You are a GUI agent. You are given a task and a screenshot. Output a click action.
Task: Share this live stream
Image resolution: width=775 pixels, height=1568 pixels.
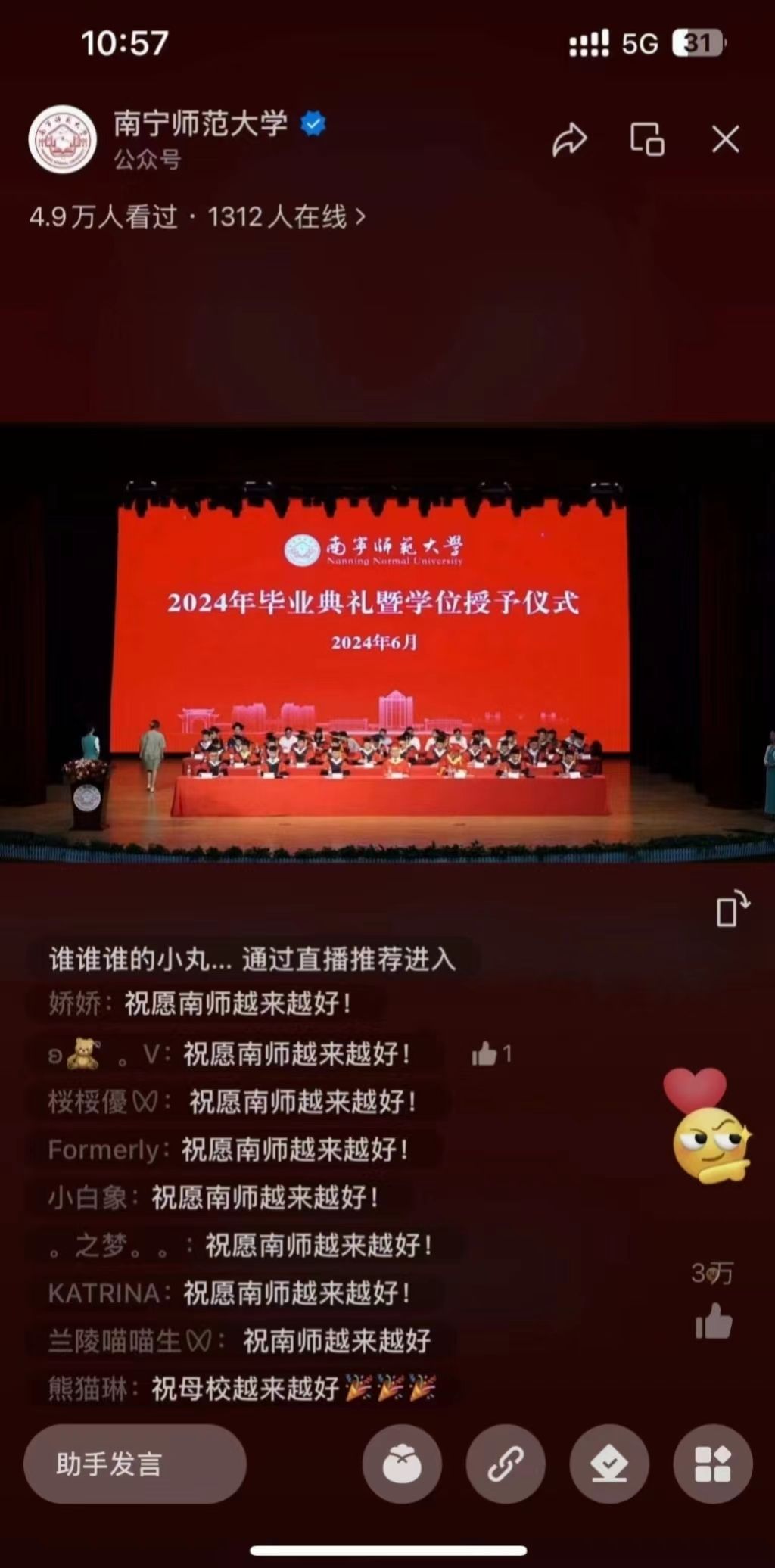point(569,139)
